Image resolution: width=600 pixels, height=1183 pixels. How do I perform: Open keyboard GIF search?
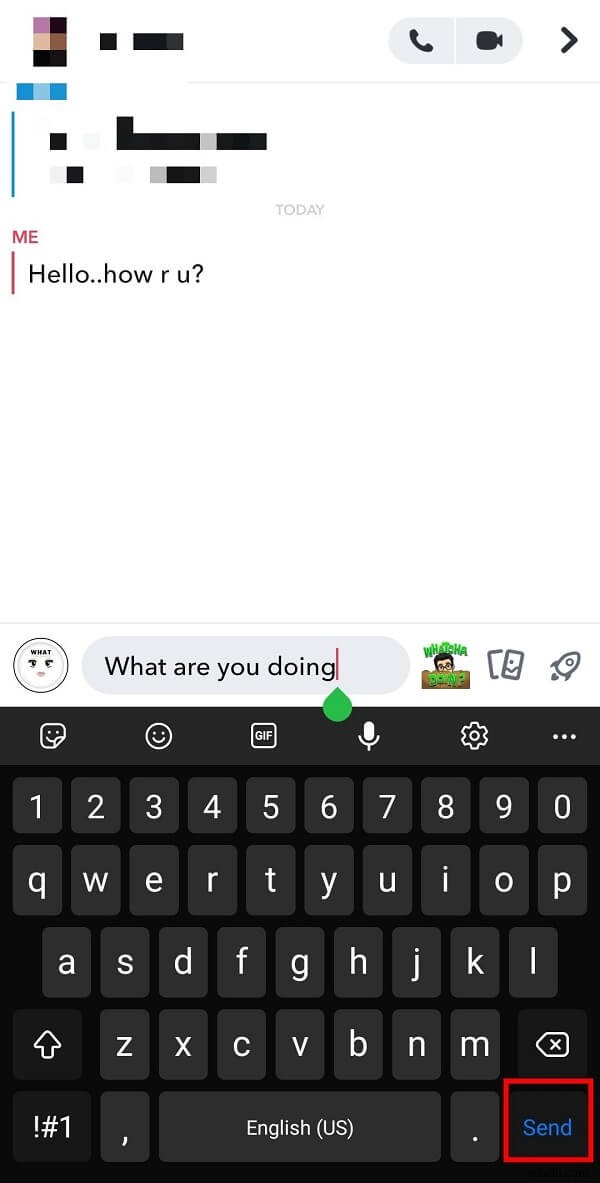[263, 737]
